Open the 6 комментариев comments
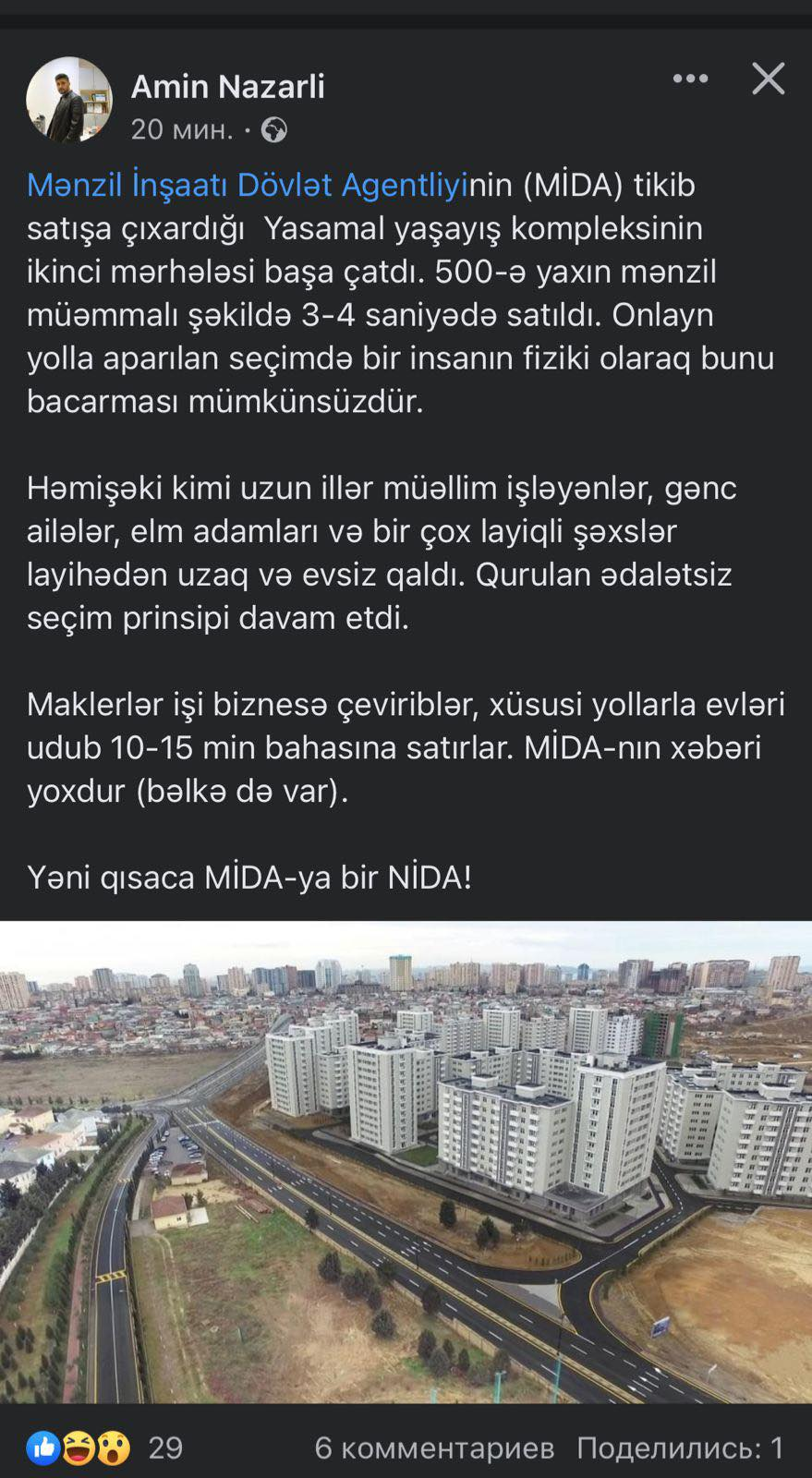This screenshot has width=812, height=1478. click(x=434, y=1448)
